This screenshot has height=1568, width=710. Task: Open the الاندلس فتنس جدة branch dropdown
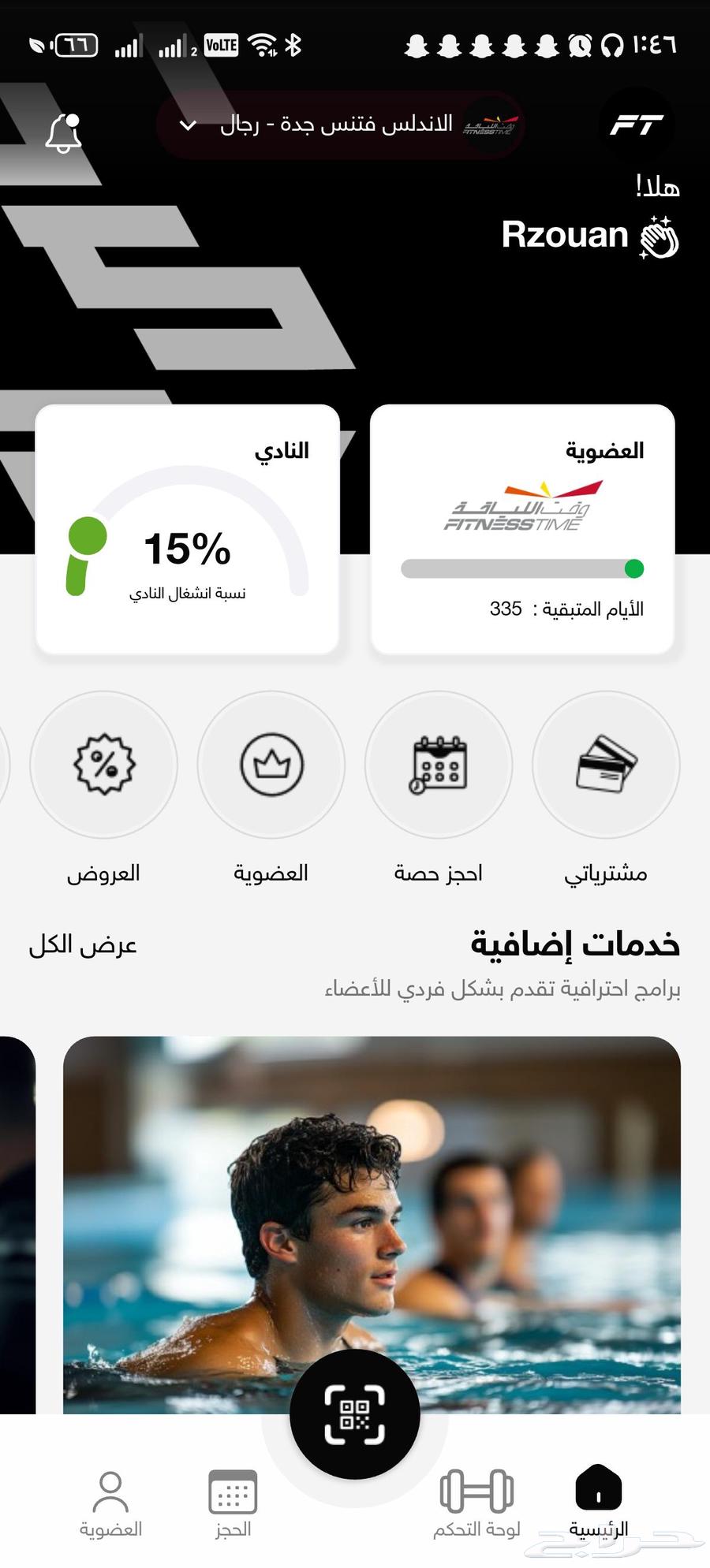(x=339, y=126)
